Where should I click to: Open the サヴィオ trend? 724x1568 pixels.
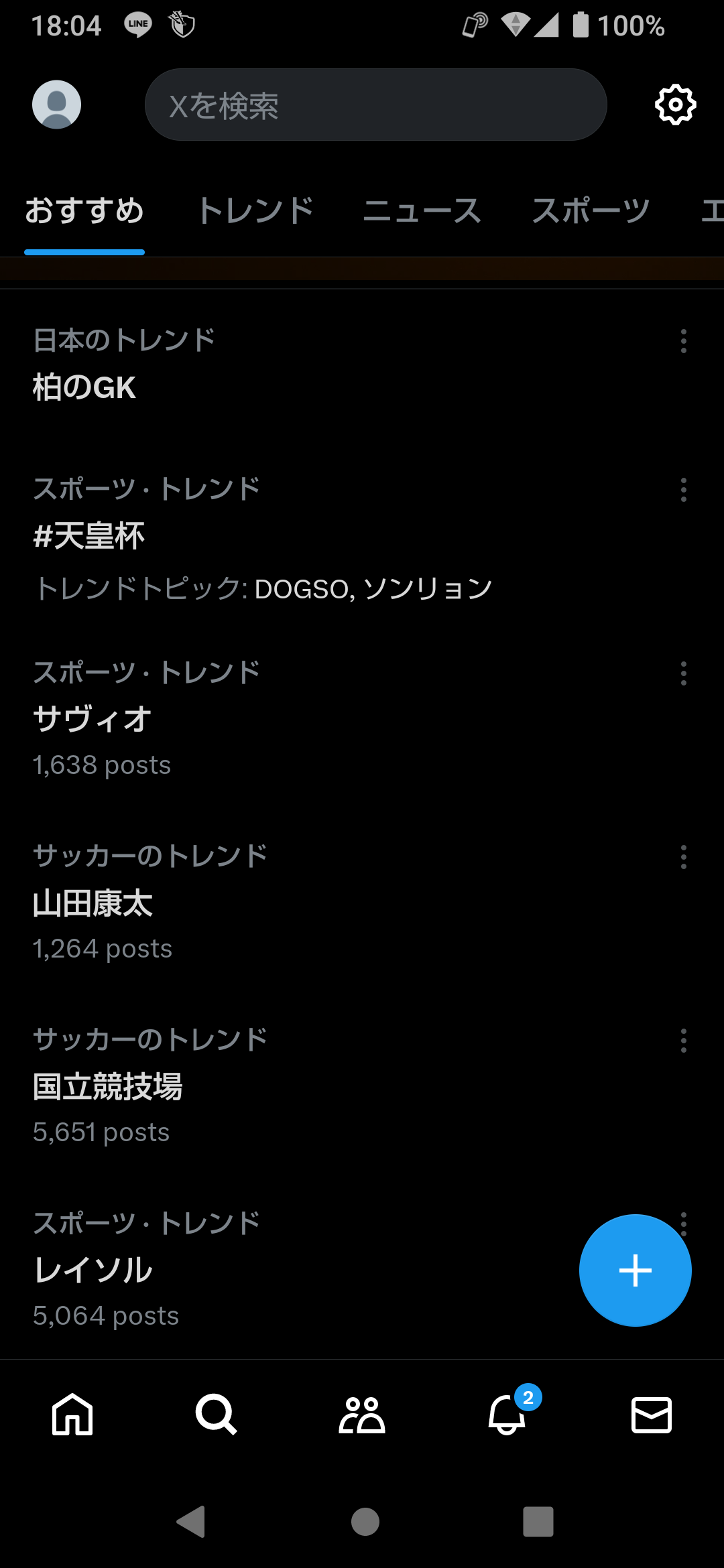pyautogui.click(x=362, y=719)
